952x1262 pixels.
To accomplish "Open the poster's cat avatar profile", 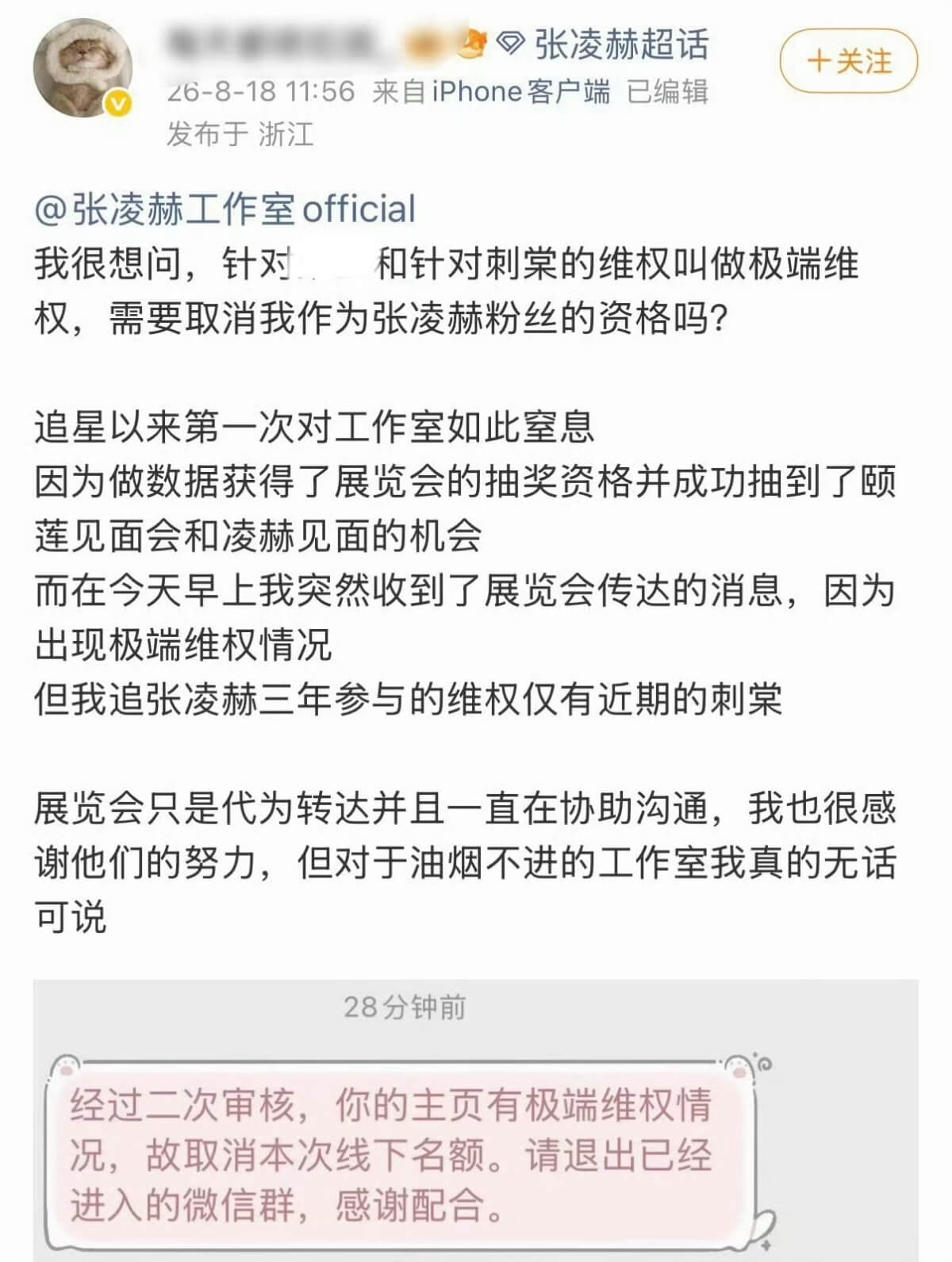I will pos(83,68).
